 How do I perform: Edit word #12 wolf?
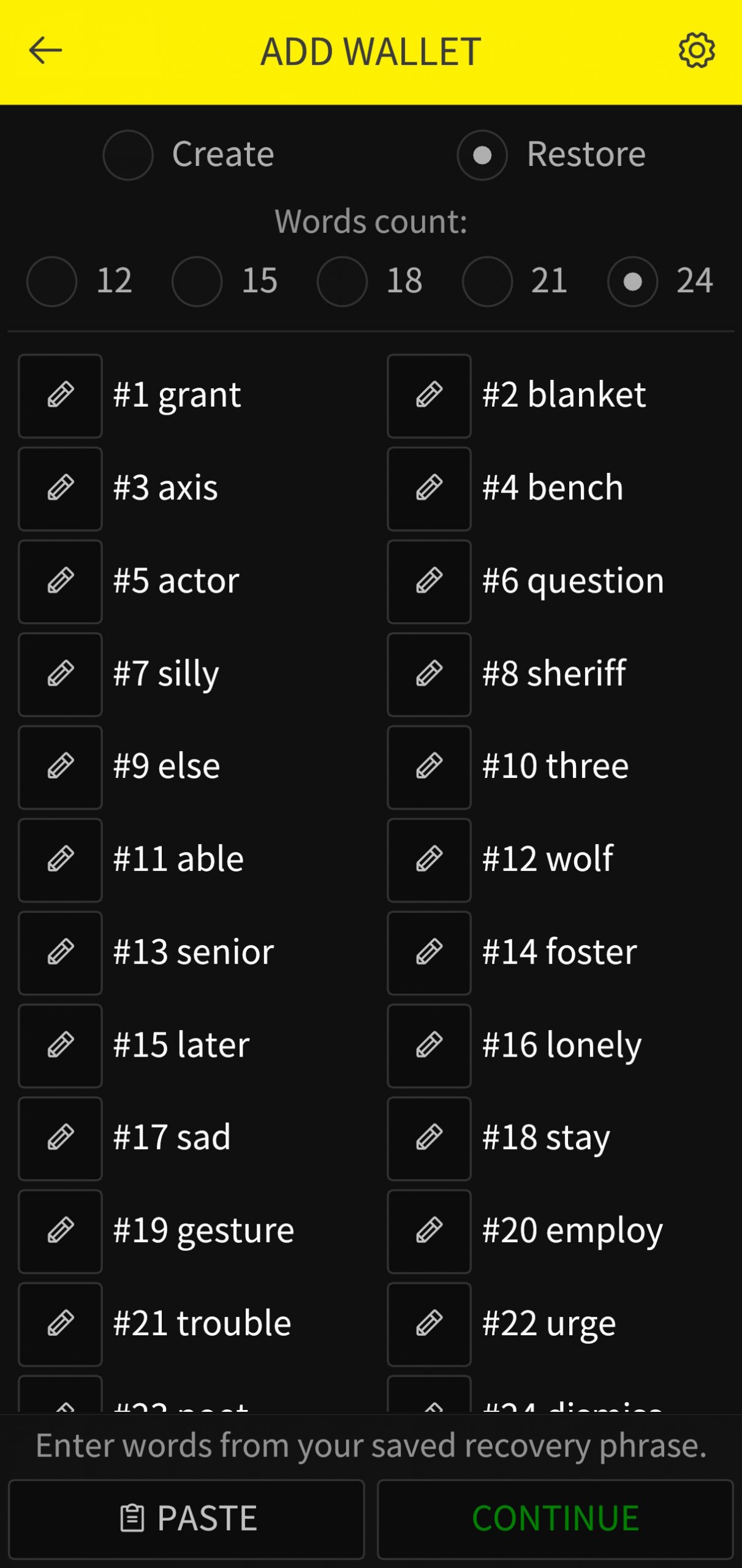[429, 860]
